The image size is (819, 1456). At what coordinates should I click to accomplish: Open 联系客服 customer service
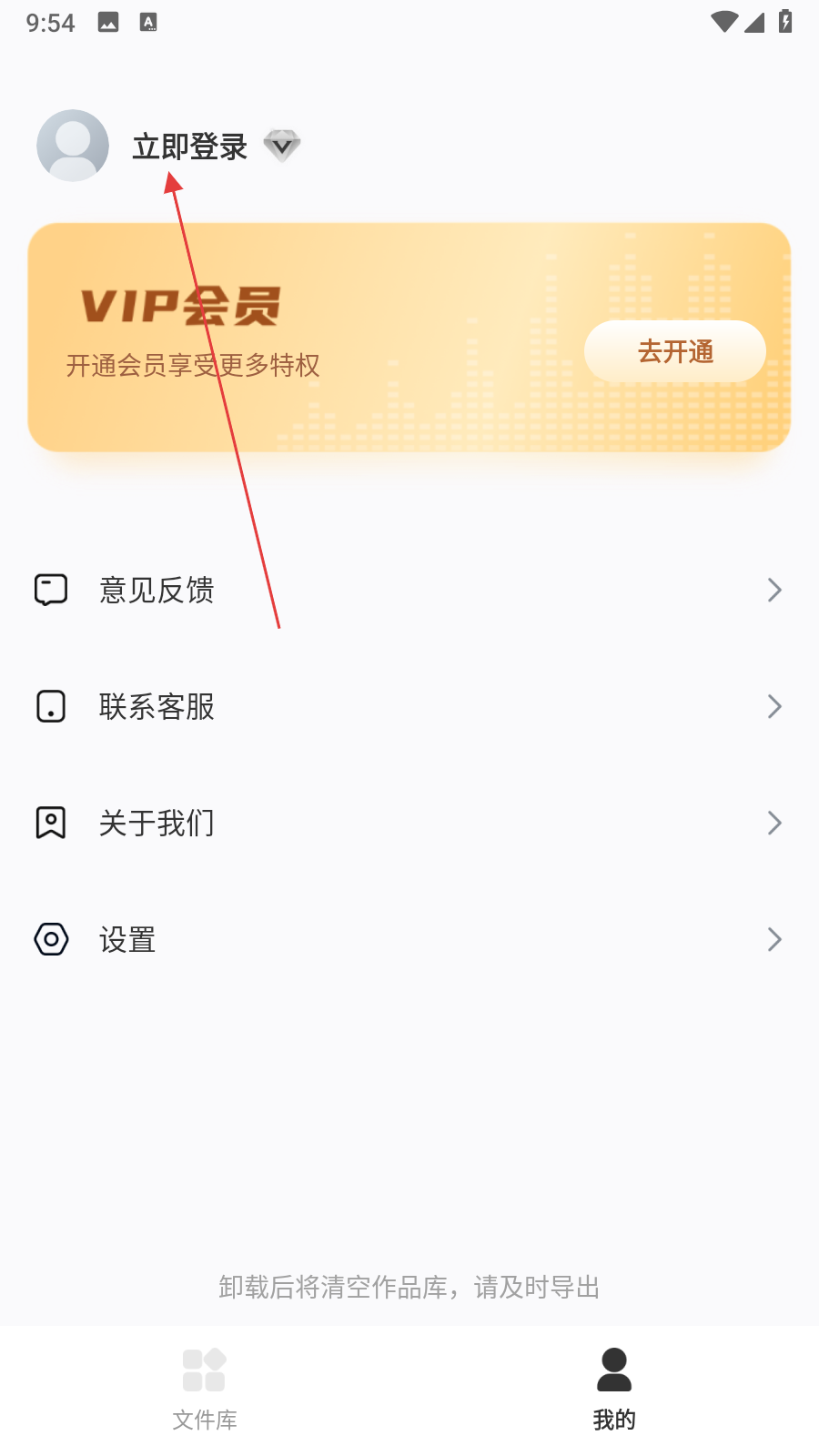pos(409,706)
